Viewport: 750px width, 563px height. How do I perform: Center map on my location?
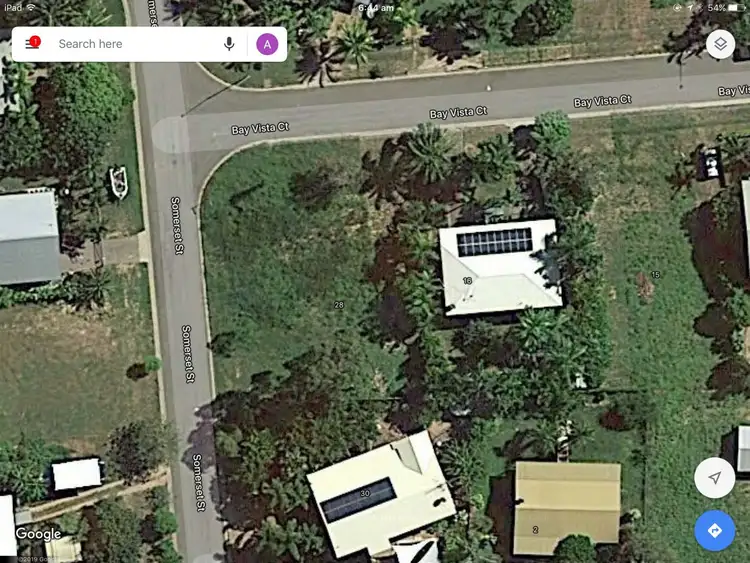click(714, 479)
